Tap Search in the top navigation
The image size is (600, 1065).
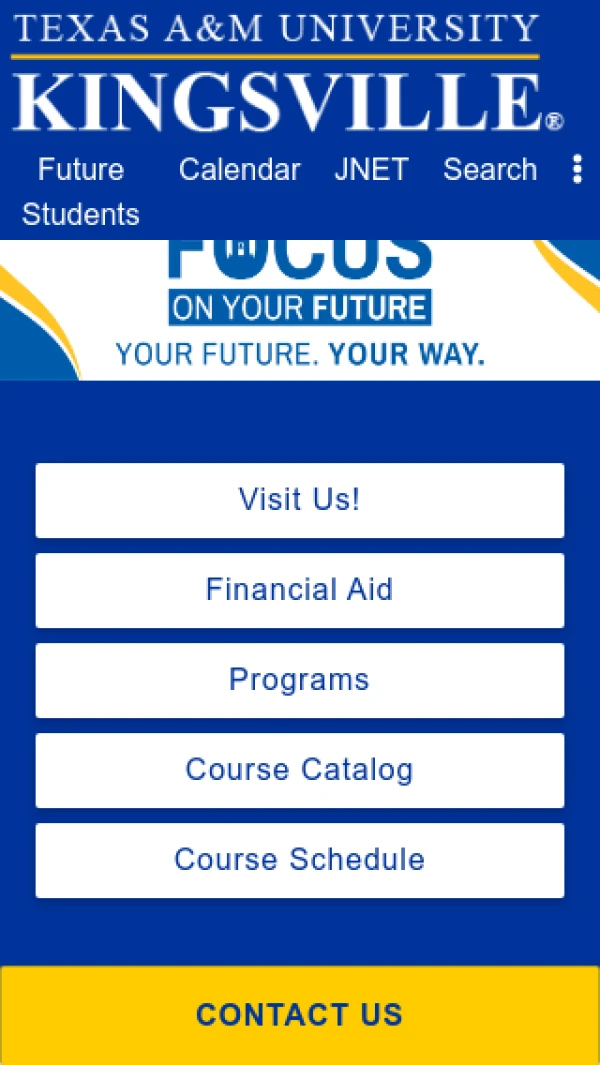point(490,170)
